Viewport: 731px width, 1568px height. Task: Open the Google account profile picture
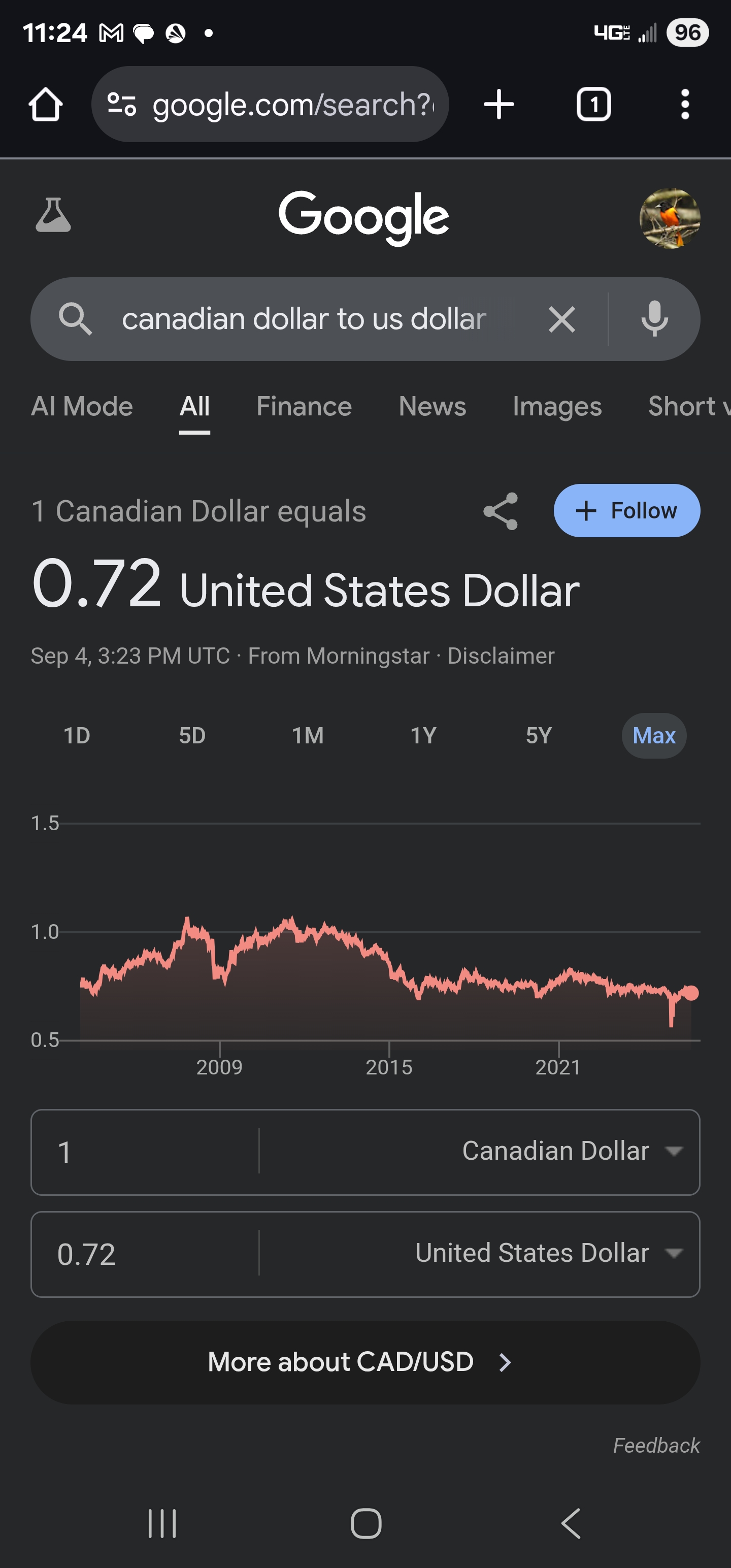(x=670, y=218)
